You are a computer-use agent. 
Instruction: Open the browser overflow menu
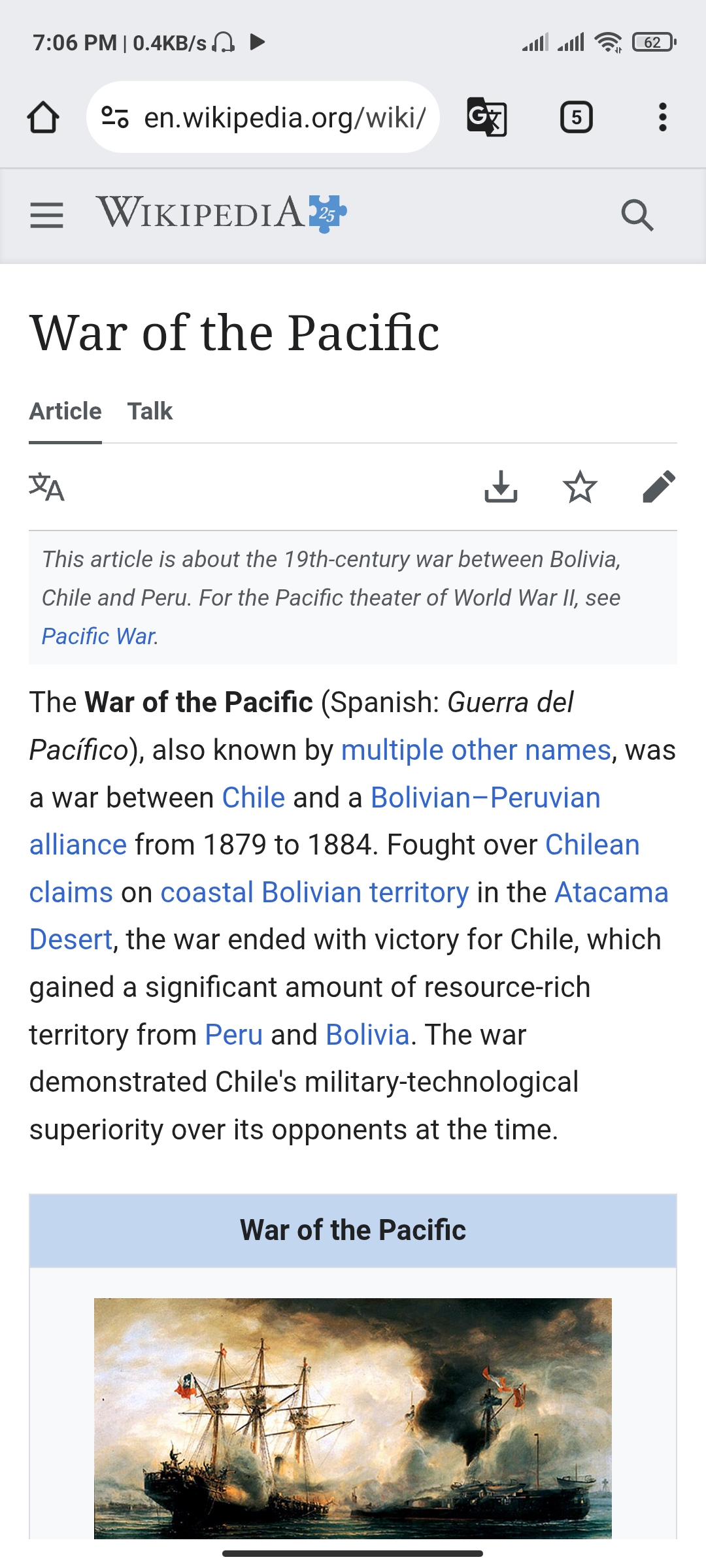click(x=662, y=118)
